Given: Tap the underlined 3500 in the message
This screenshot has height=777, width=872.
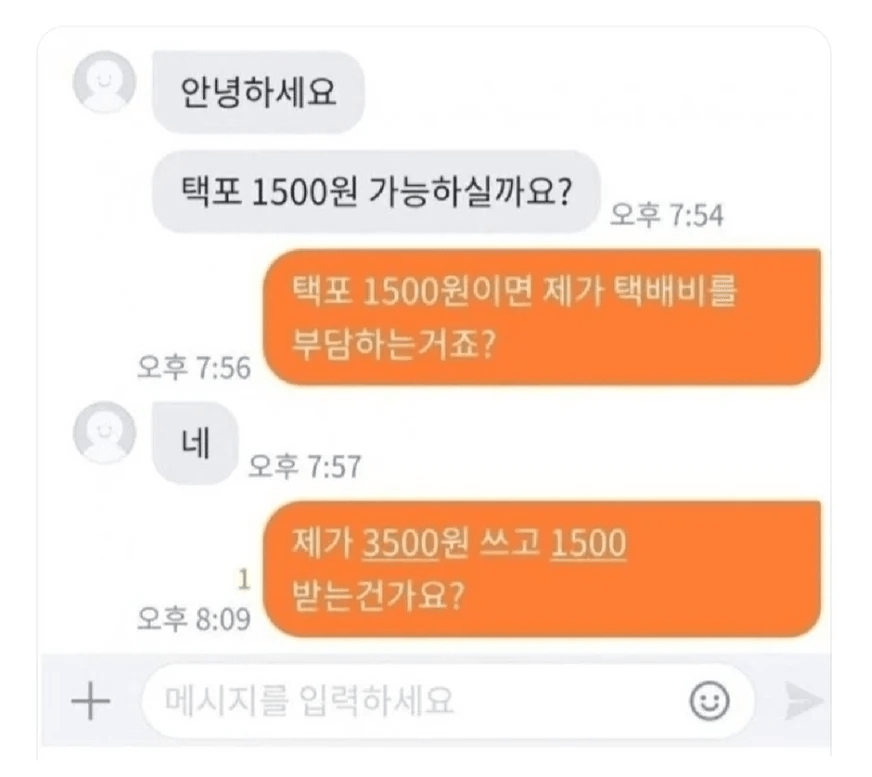Looking at the screenshot, I should [401, 544].
